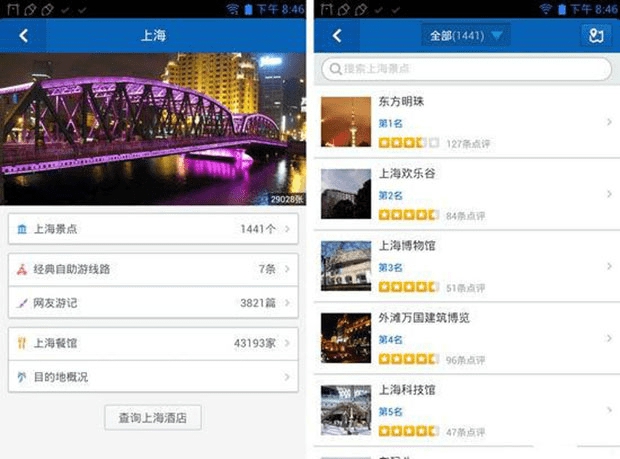620x459 pixels.
Task: Tap 查询上海酒店 button
Action: pyautogui.click(x=153, y=417)
